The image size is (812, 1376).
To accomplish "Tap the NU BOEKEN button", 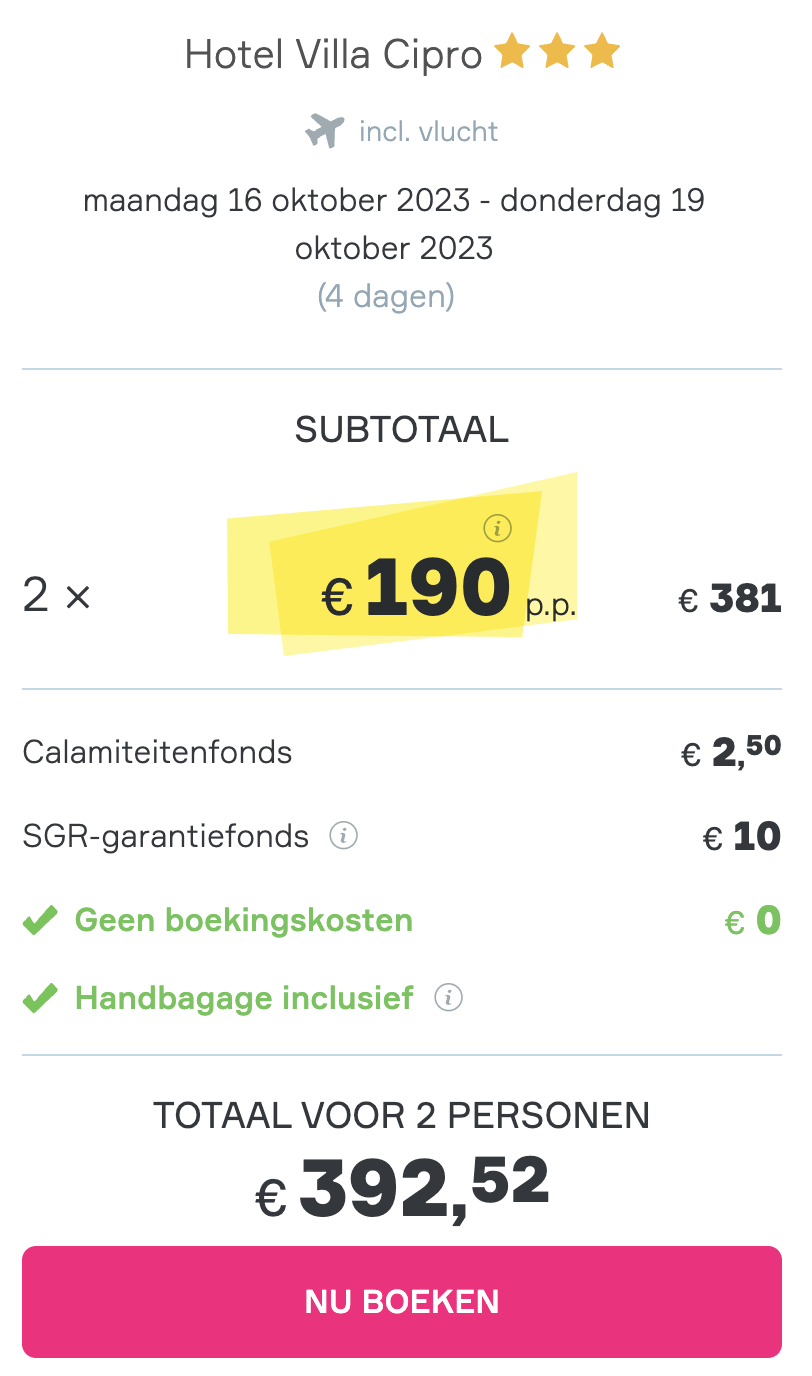I will (x=402, y=1301).
